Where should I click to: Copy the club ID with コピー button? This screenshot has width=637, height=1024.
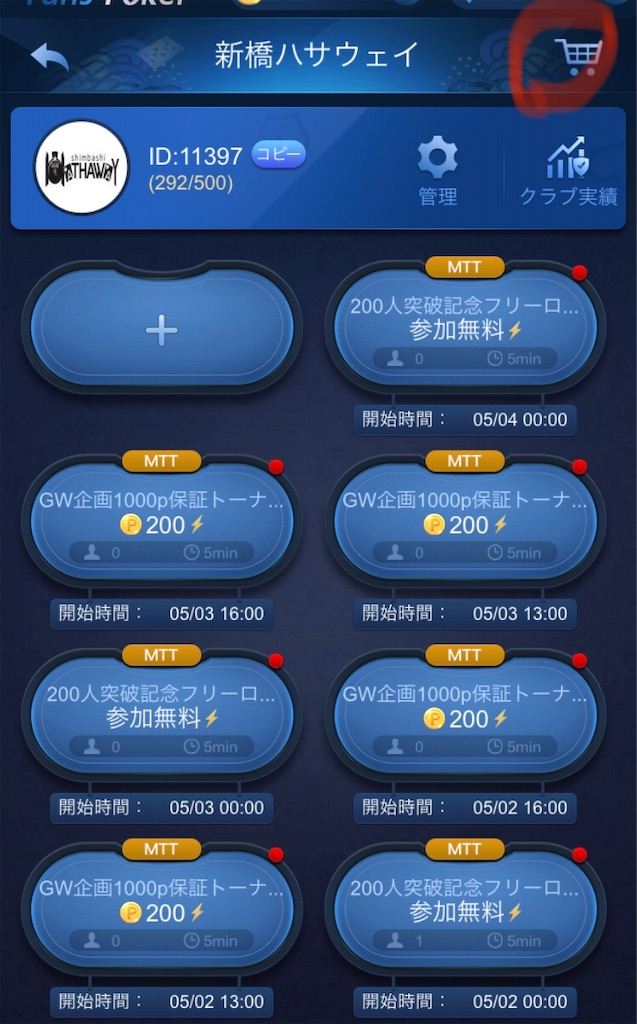click(278, 154)
